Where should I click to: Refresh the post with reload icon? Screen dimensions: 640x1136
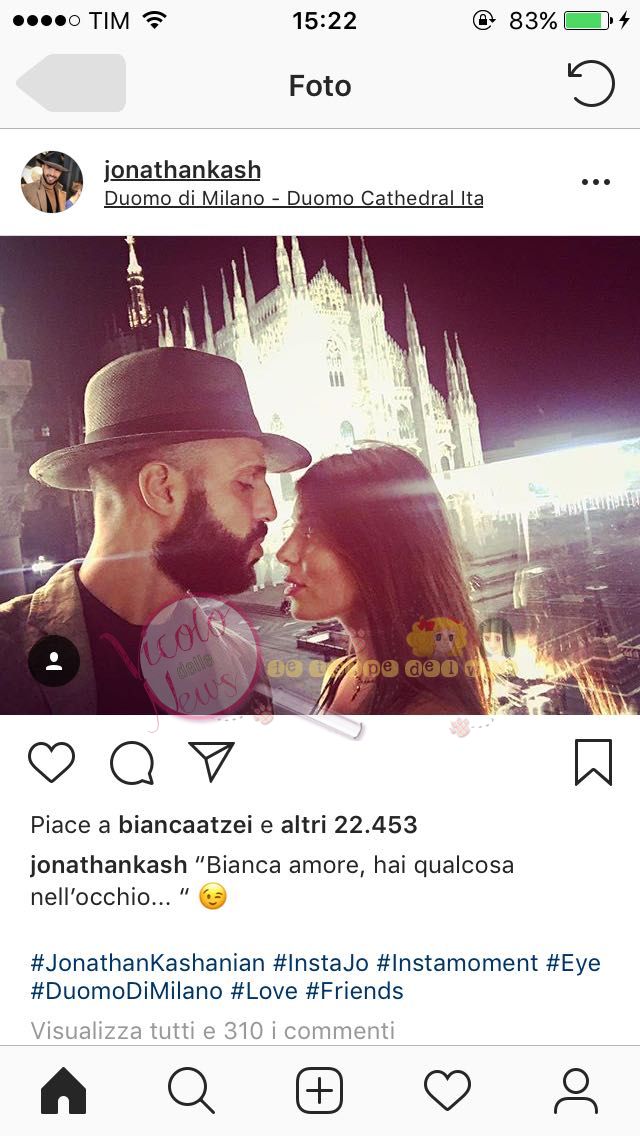pyautogui.click(x=590, y=84)
